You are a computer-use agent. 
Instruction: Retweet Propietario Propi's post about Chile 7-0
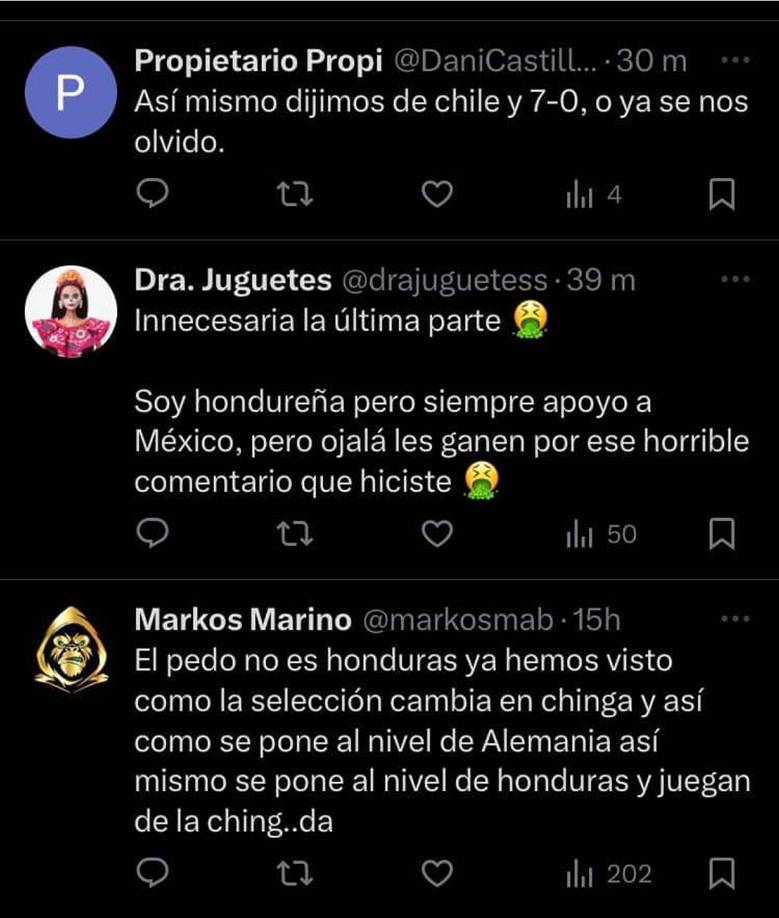[x=294, y=195]
